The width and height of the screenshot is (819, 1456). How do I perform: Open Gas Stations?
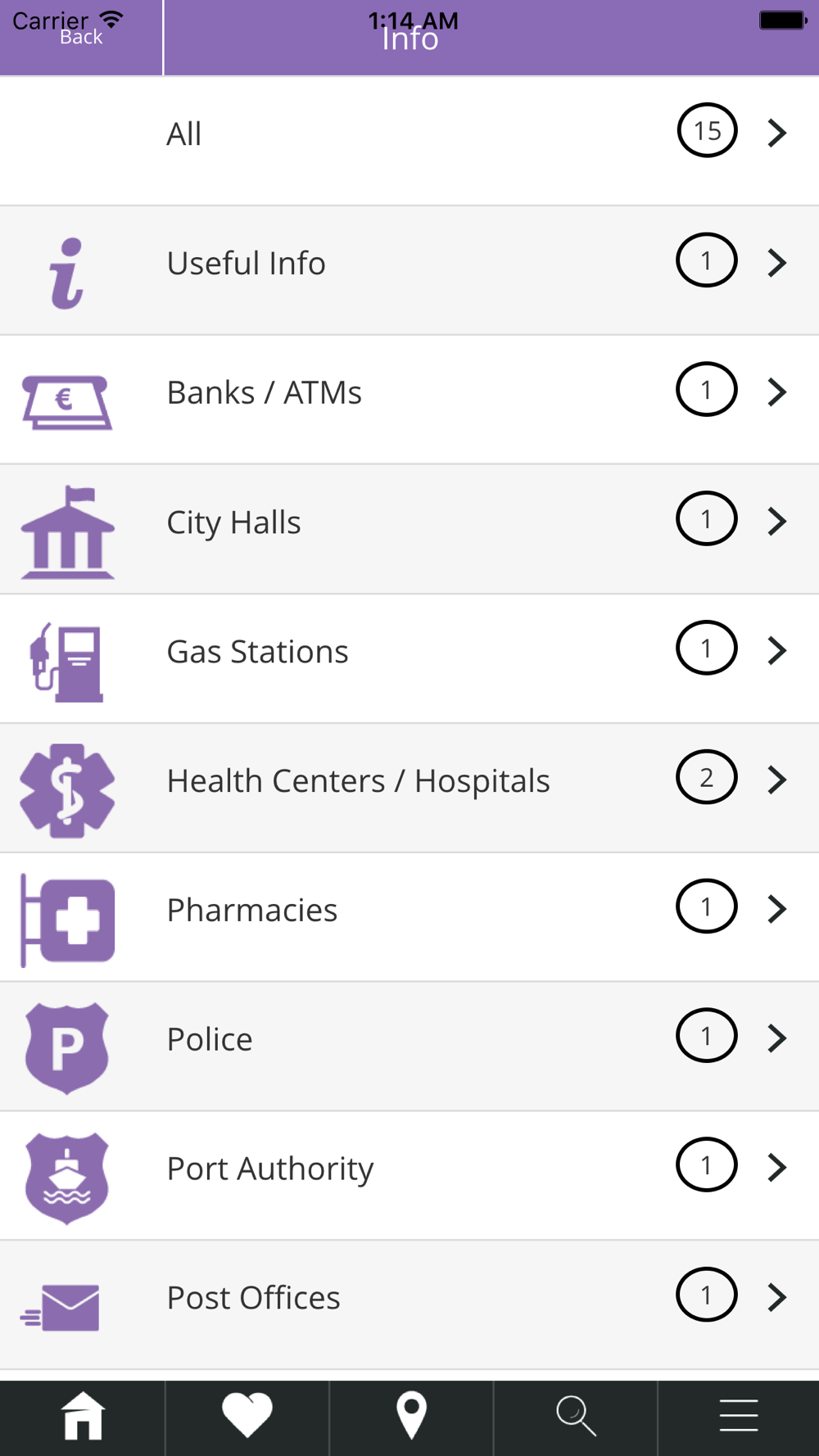(409, 652)
